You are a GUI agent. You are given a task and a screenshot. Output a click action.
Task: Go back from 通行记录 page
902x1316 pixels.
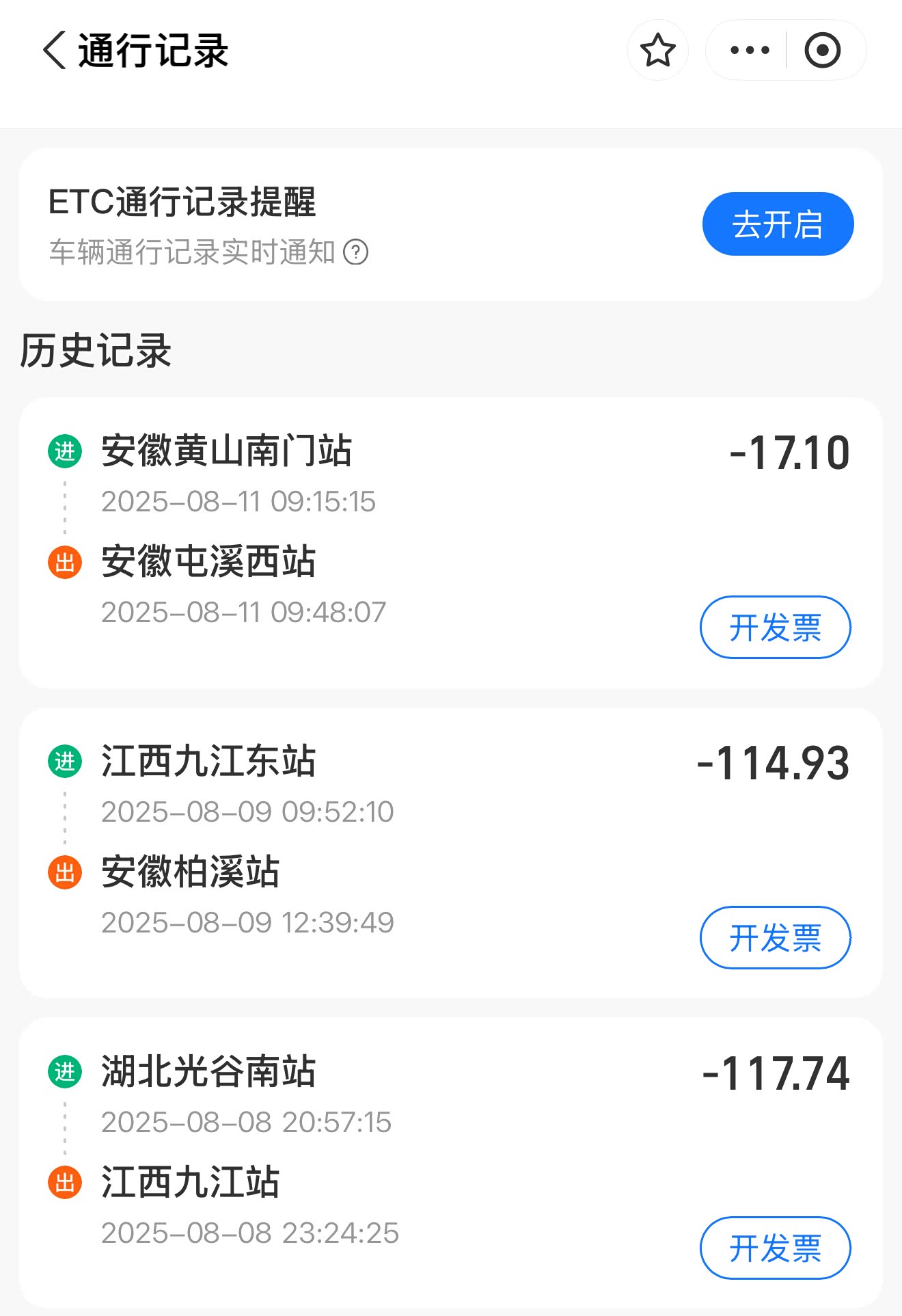point(55,50)
